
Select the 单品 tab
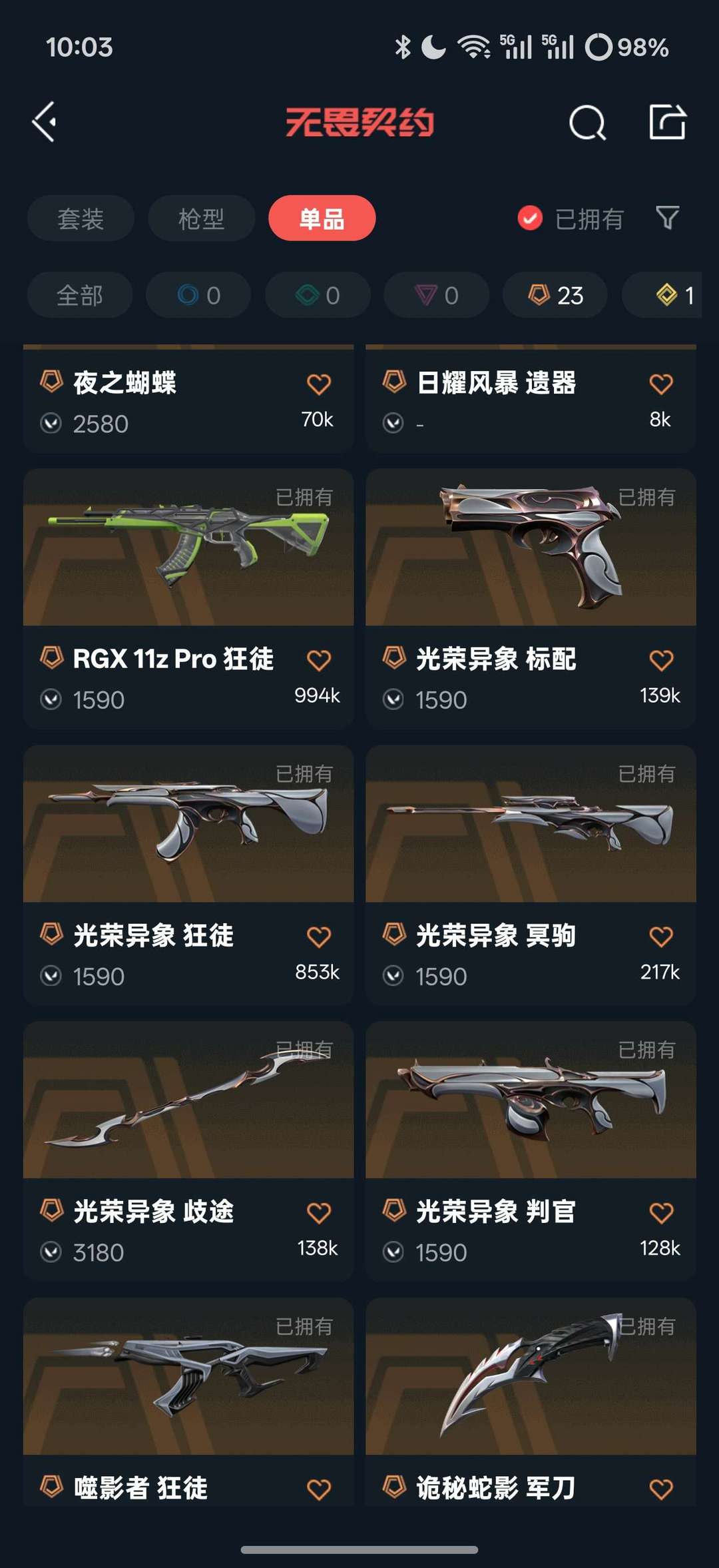pyautogui.click(x=322, y=218)
